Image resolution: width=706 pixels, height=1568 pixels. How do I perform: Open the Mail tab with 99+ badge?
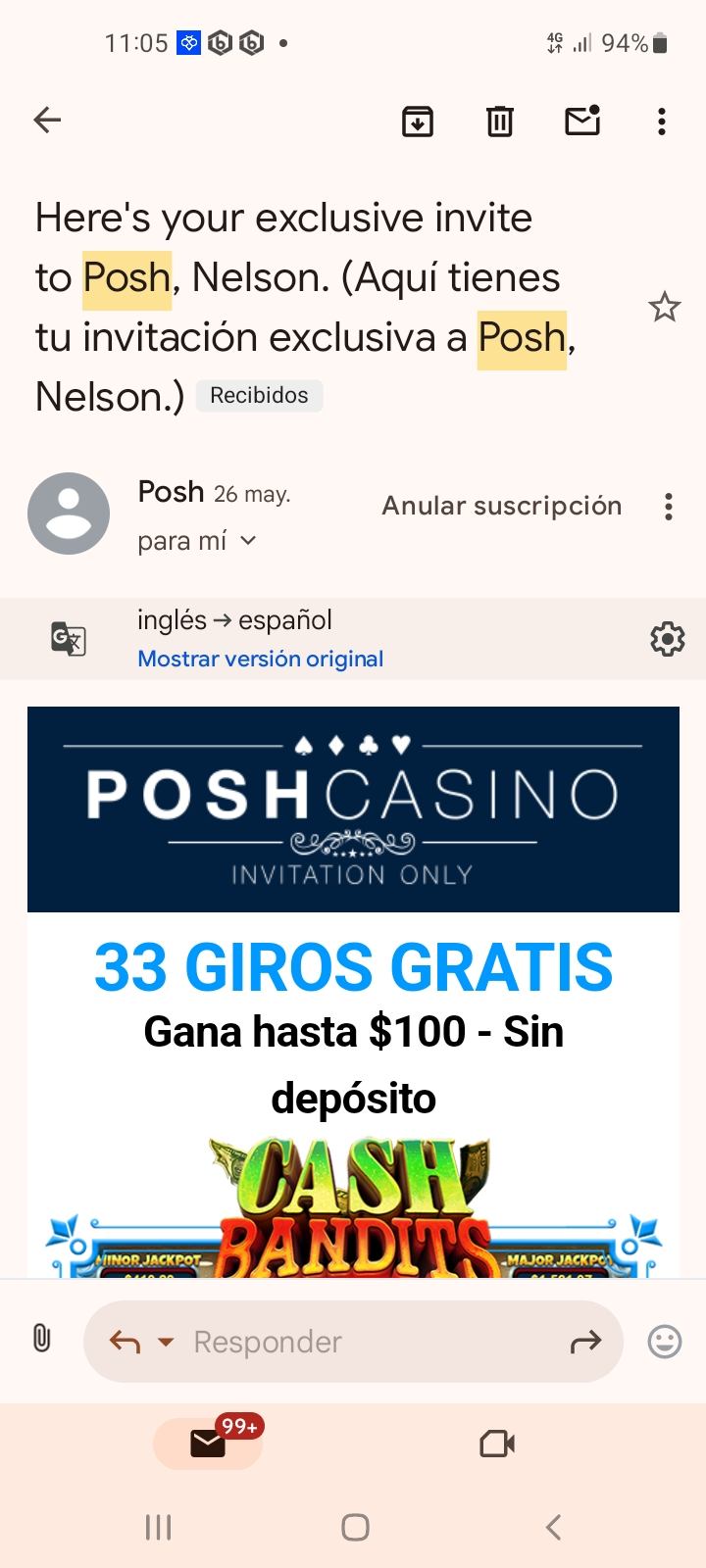click(x=208, y=1444)
